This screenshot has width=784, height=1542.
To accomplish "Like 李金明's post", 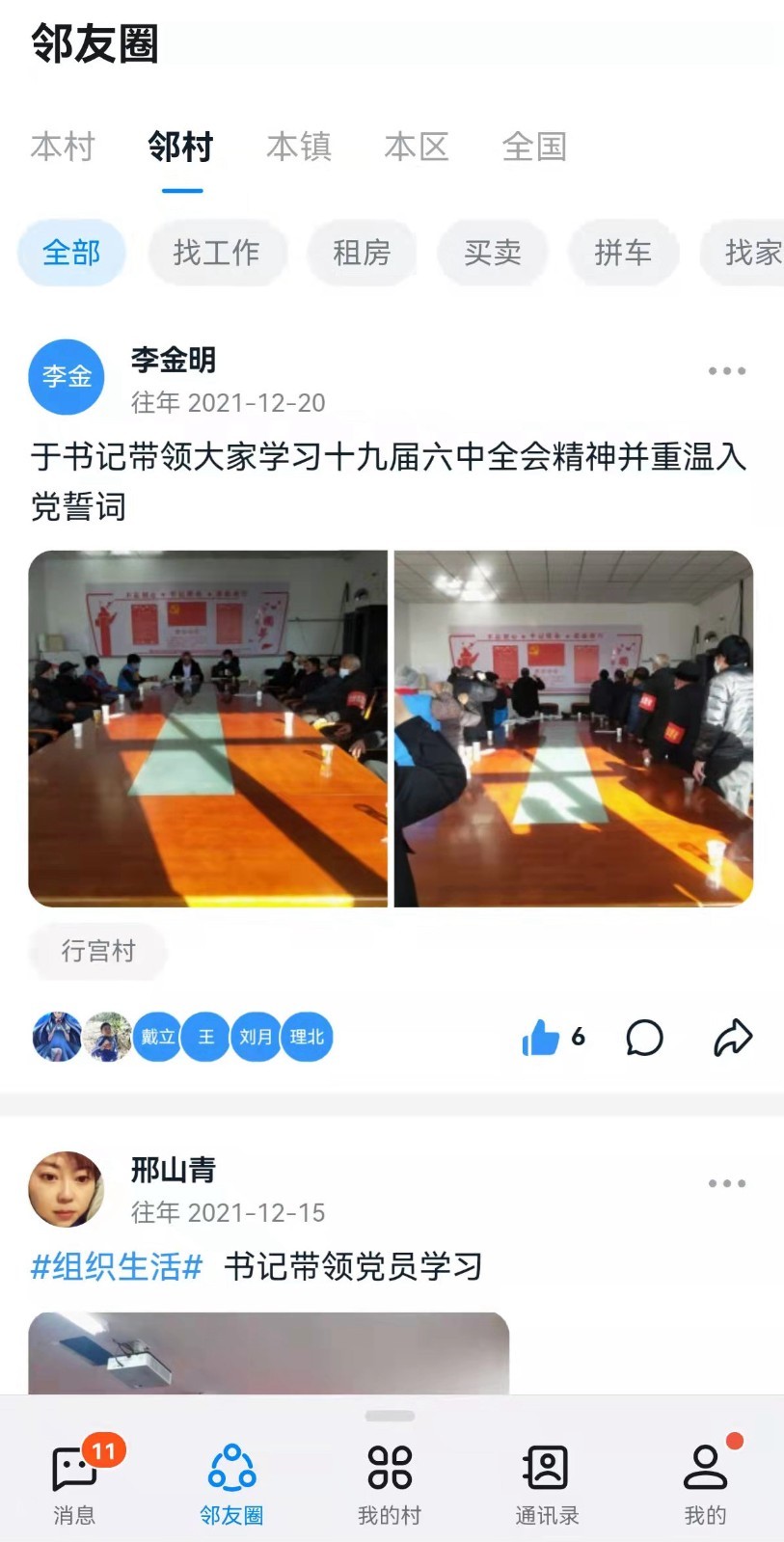I will point(541,1038).
